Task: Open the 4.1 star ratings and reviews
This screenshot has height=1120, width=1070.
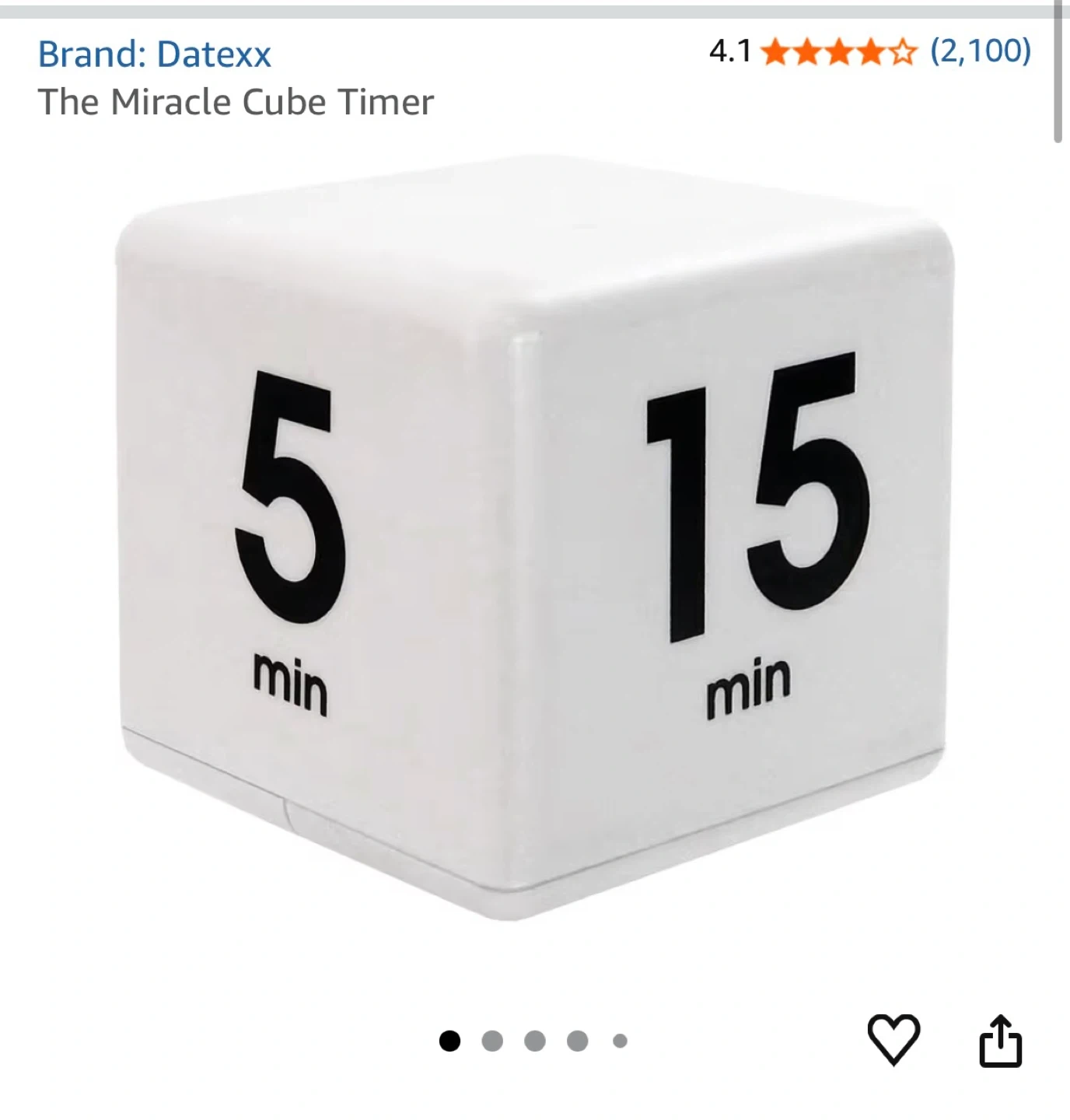Action: (x=870, y=51)
